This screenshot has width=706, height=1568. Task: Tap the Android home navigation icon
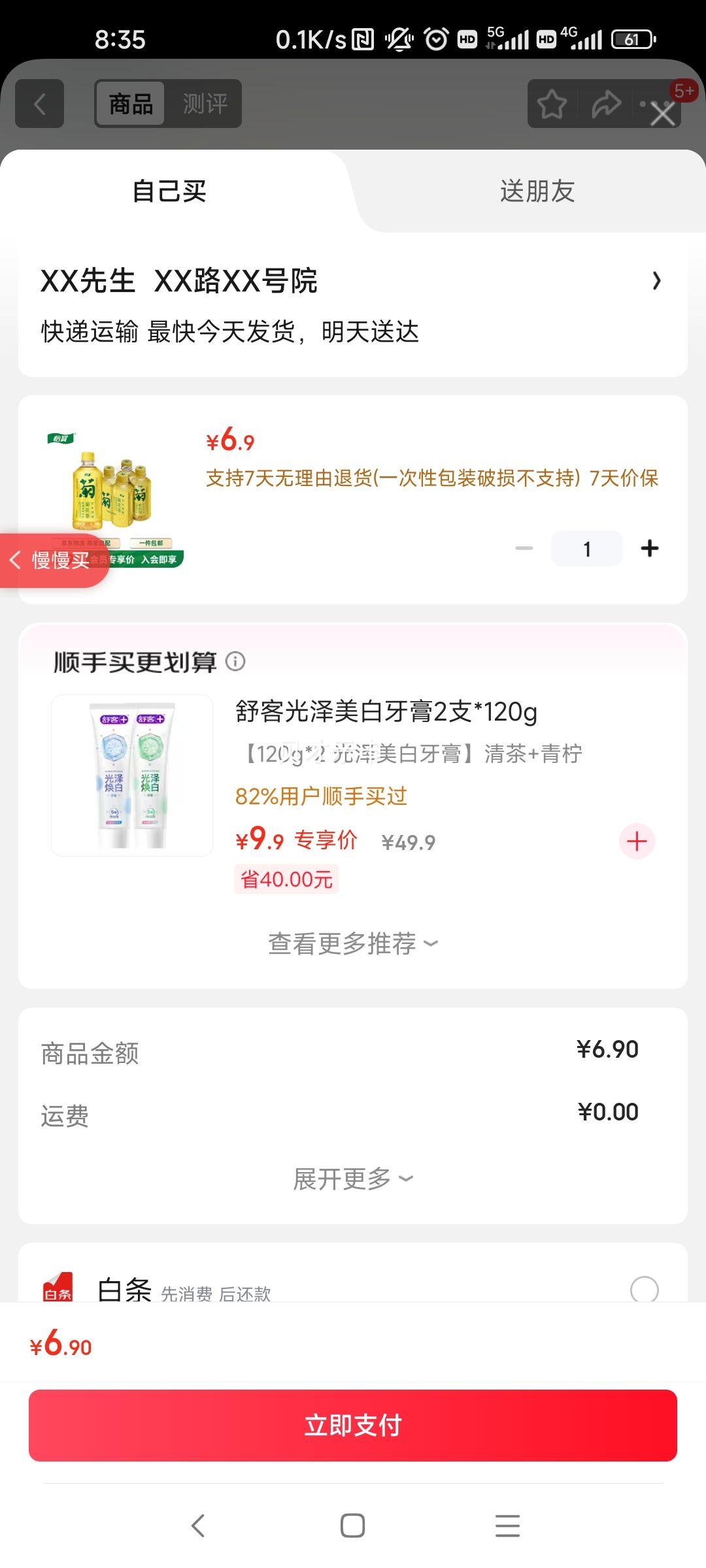click(352, 1527)
